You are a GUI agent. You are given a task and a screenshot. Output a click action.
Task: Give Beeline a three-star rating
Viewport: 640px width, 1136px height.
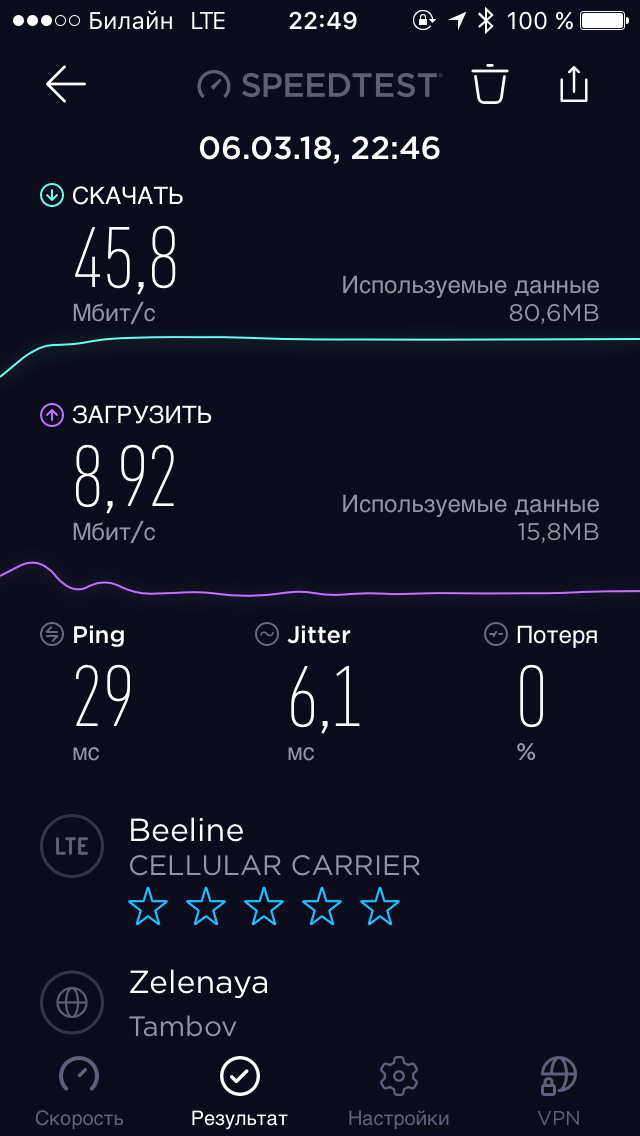point(264,908)
